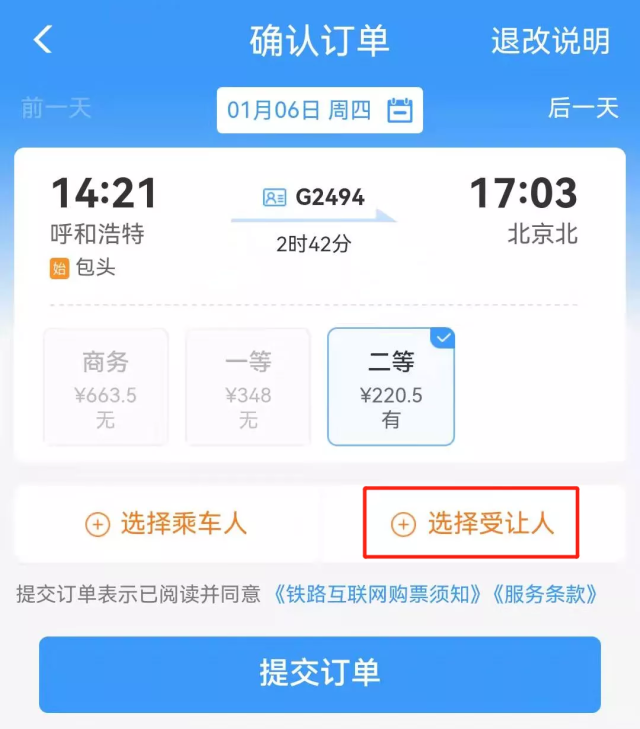Tap 选择乘车人 to add passengers
Image resolution: width=640 pixels, height=729 pixels.
167,523
